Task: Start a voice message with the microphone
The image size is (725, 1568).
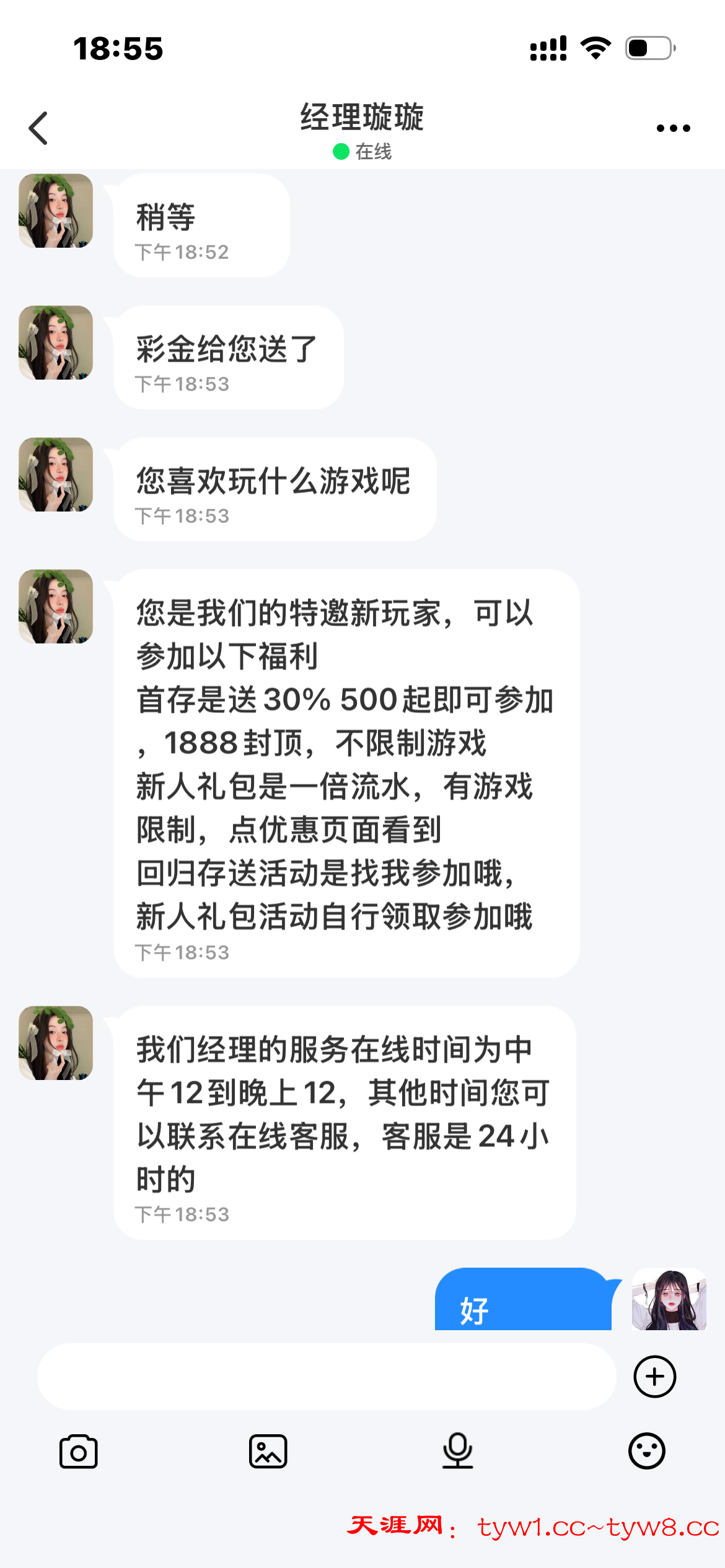Action: point(457,1452)
